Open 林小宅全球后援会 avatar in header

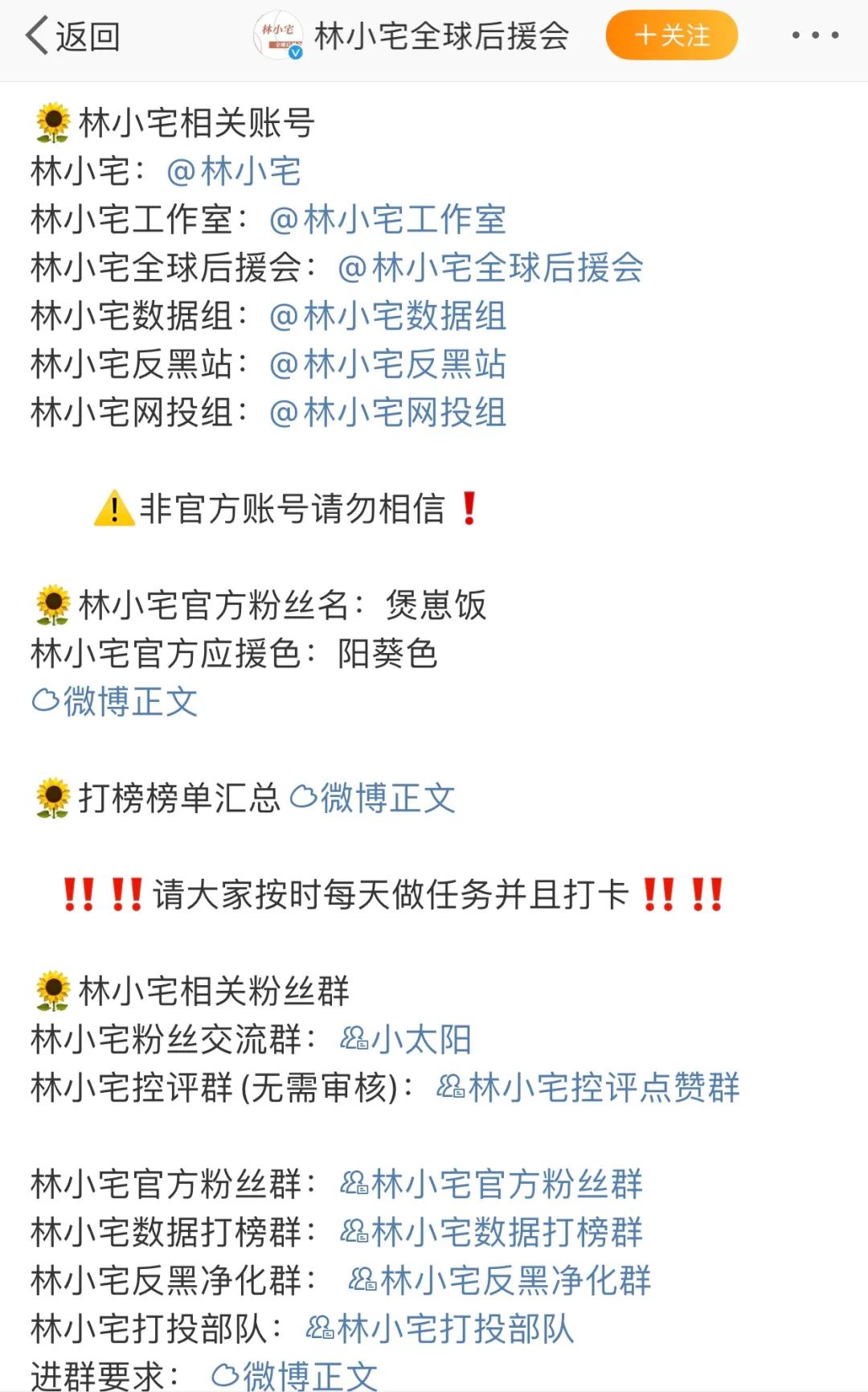(x=278, y=36)
